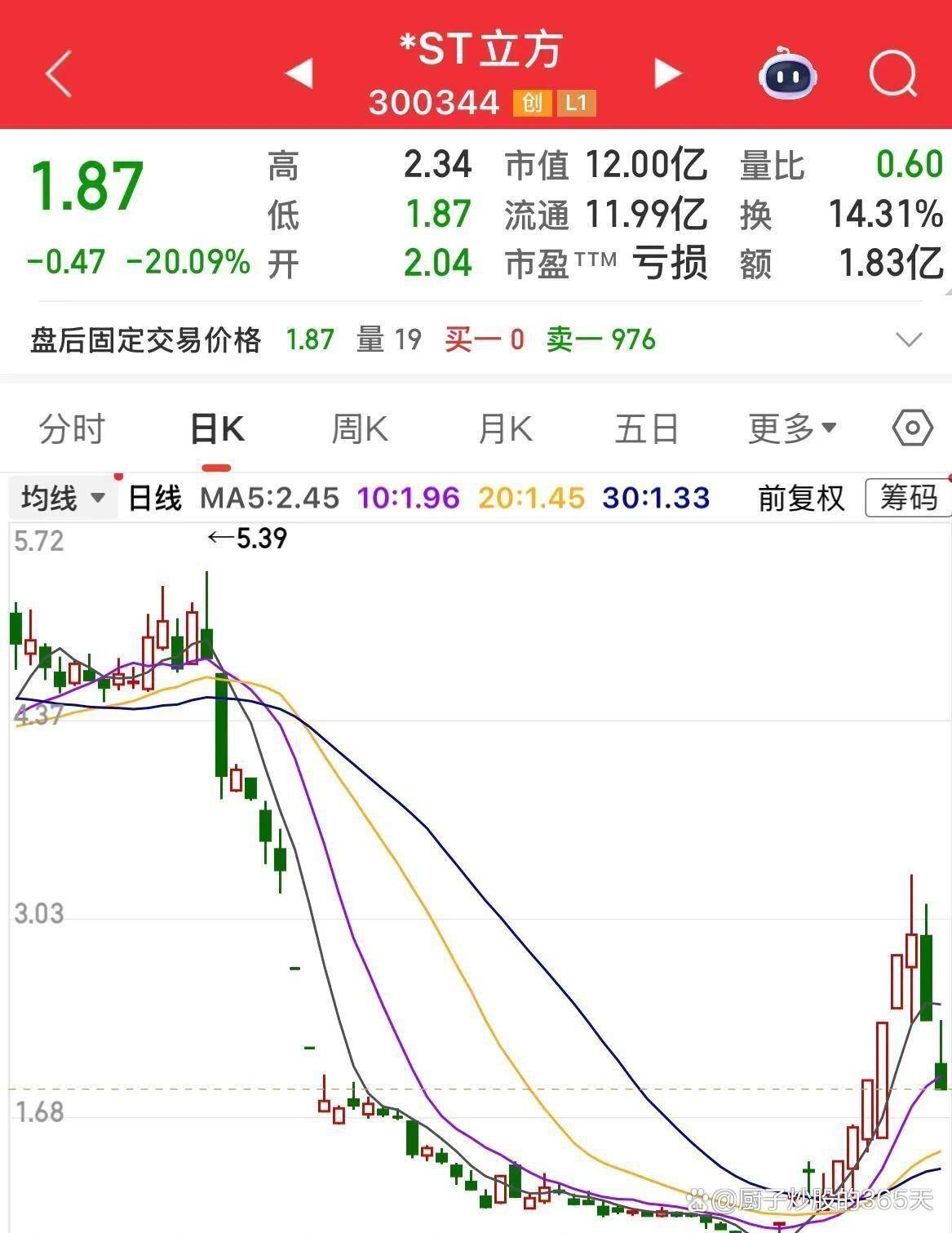Screen dimensions: 952x1233
Task: Change the 前复权 adjustment setting
Action: coord(801,498)
